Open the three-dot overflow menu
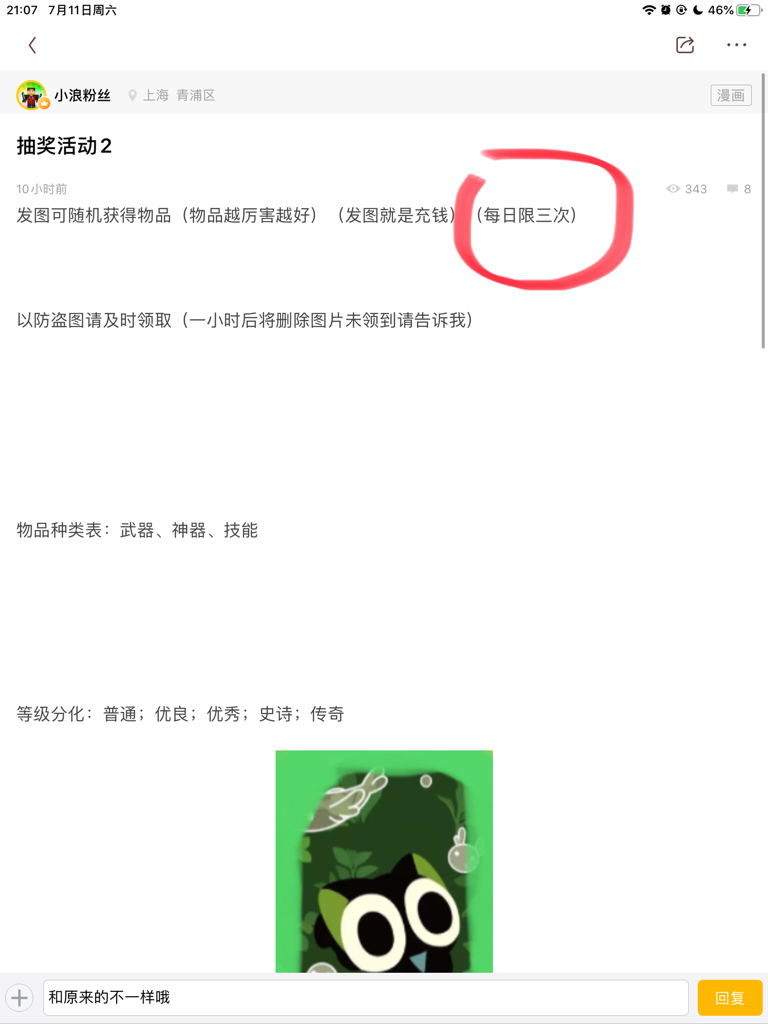 (737, 45)
